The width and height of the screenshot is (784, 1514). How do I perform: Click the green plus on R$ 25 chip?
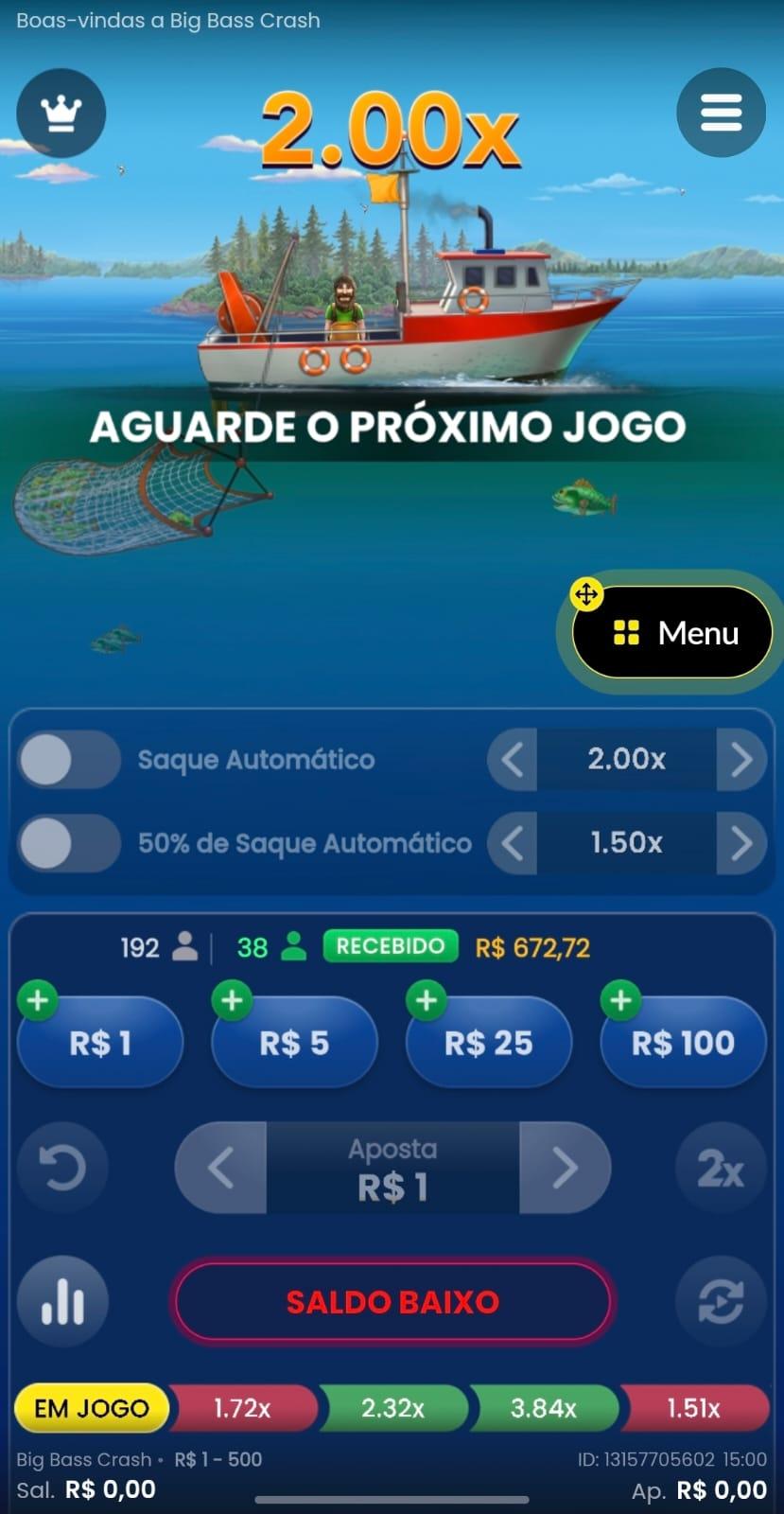point(427,999)
